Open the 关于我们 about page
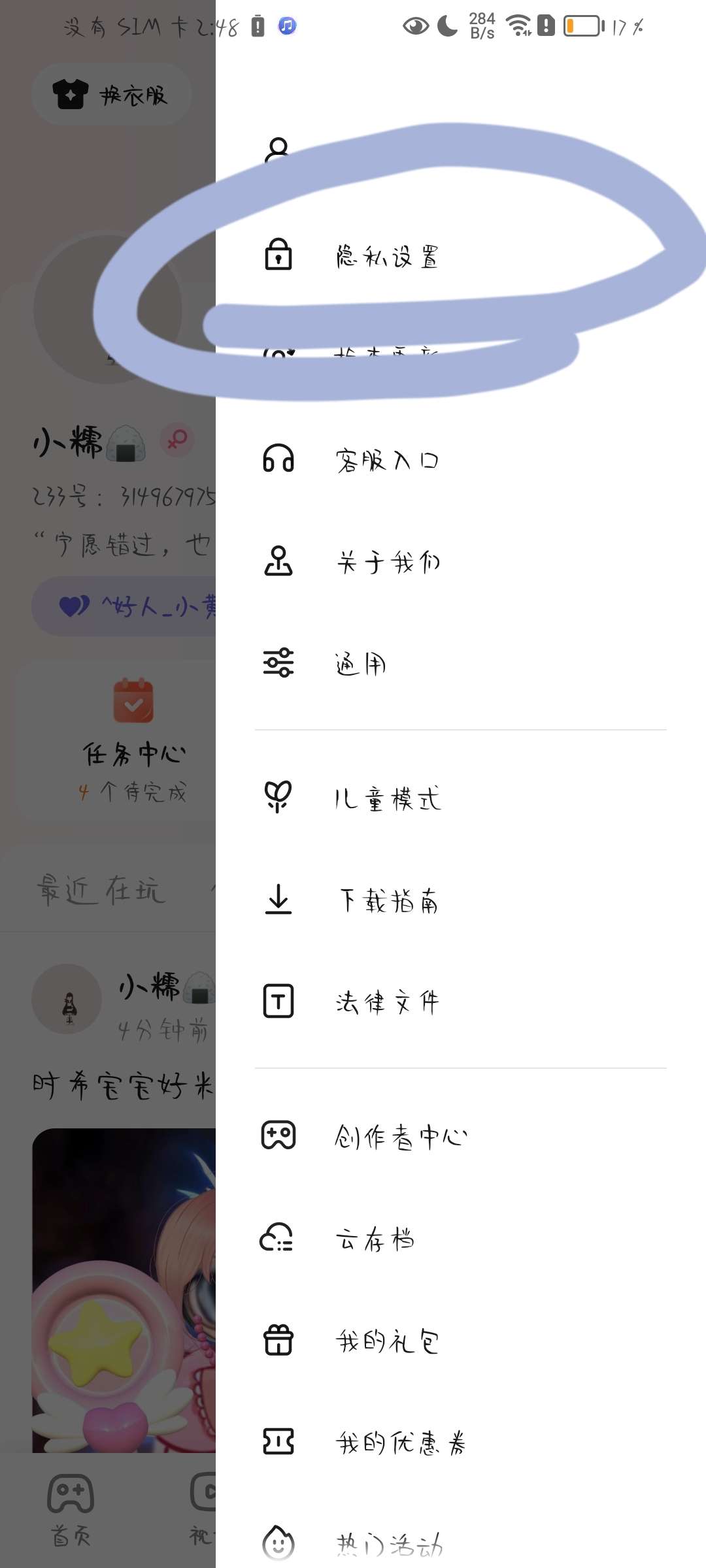Viewport: 706px width, 1568px height. coord(387,562)
